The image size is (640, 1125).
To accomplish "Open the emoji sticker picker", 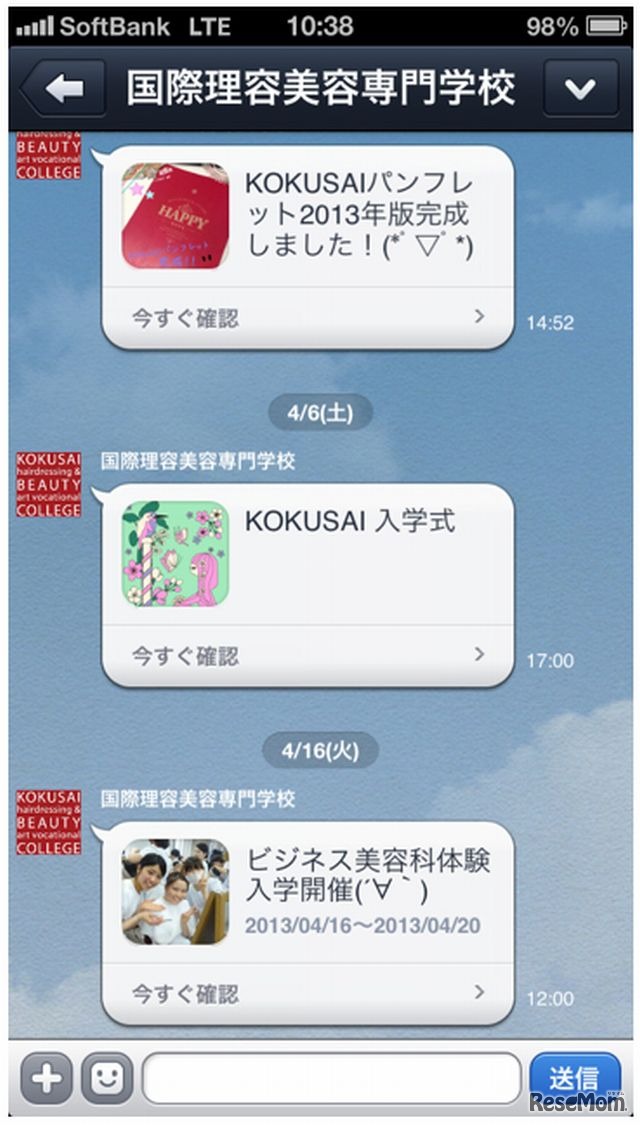I will point(106,1078).
